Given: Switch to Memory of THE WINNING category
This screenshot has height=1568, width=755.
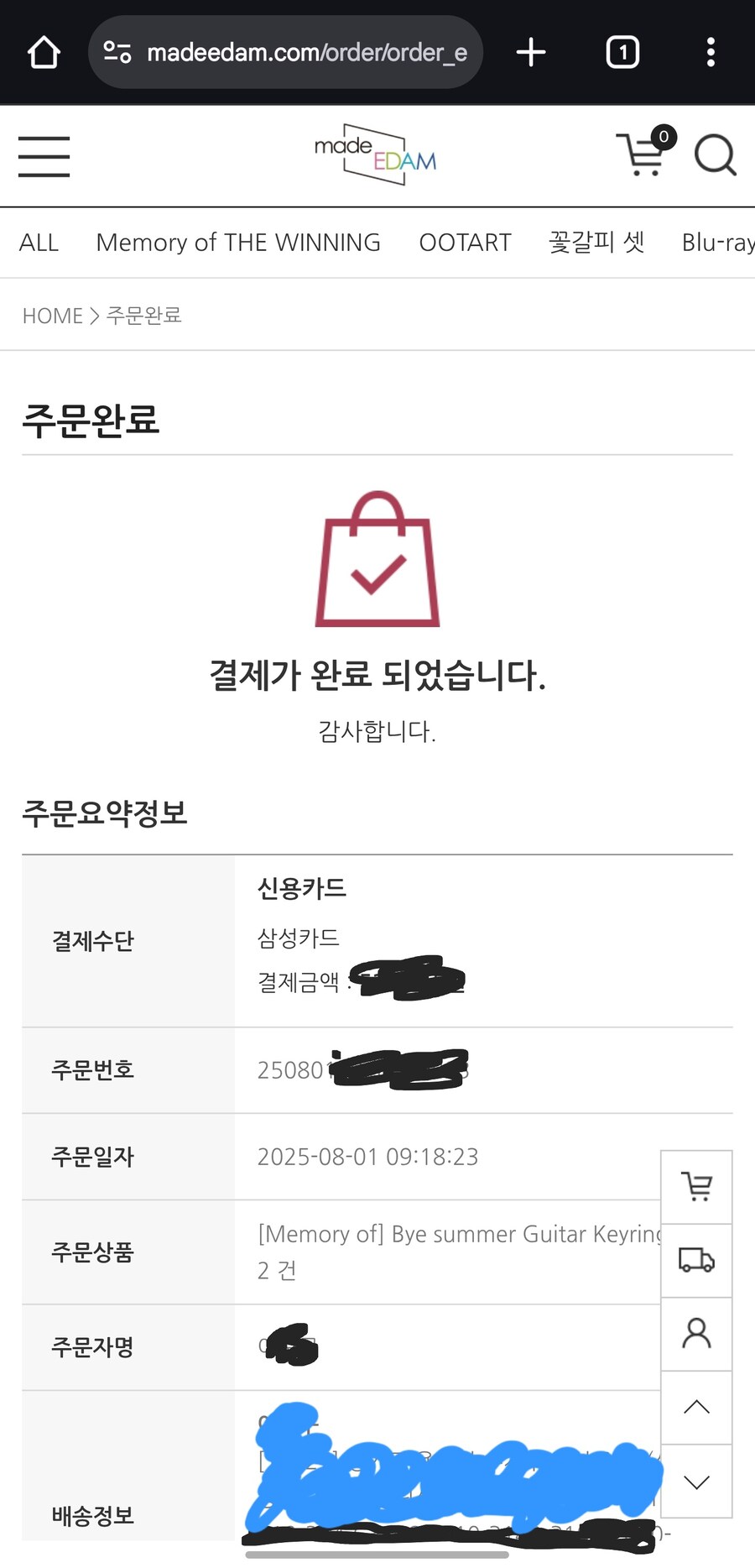Looking at the screenshot, I should (238, 243).
